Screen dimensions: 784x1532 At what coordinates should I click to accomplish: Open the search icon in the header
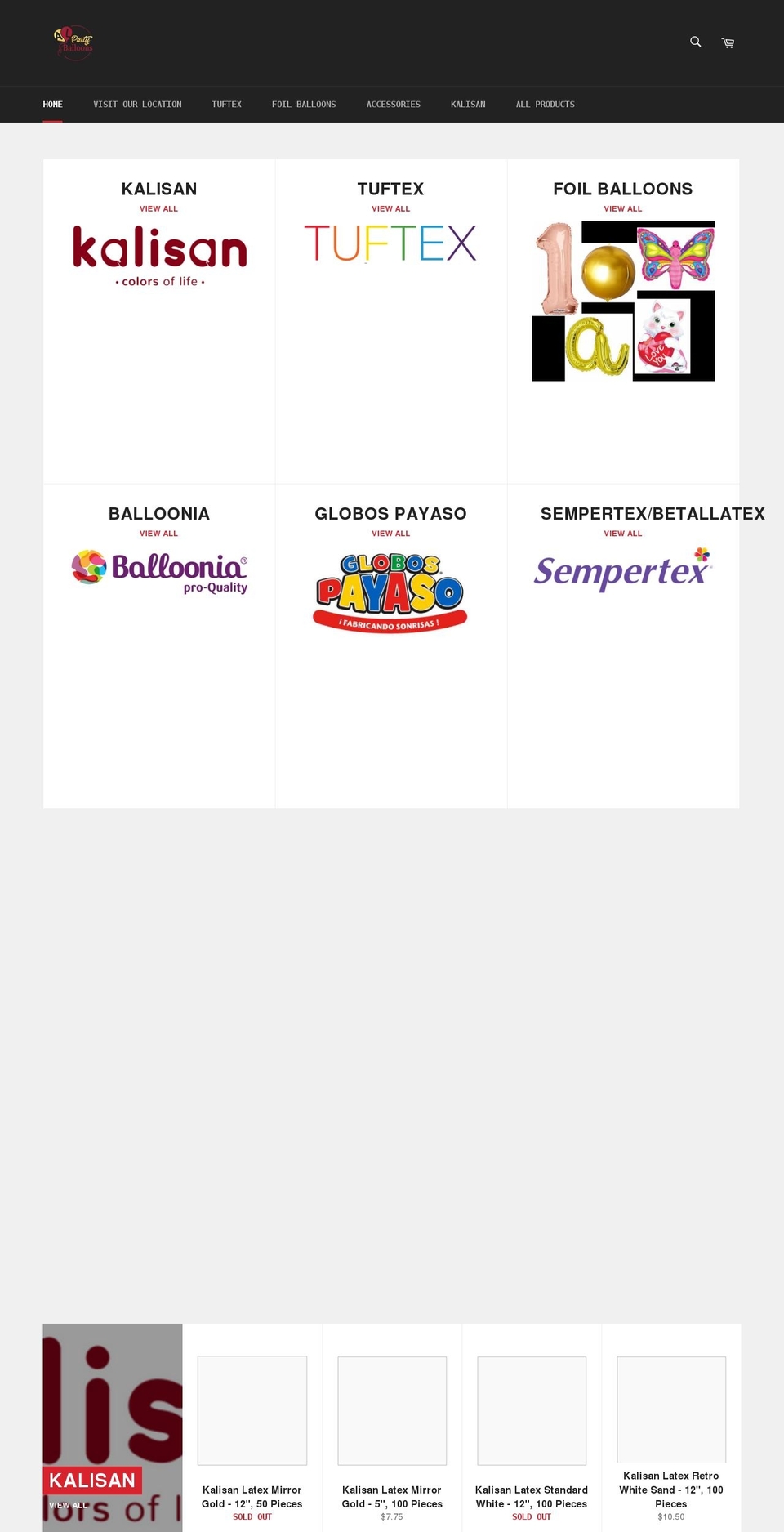[x=695, y=42]
